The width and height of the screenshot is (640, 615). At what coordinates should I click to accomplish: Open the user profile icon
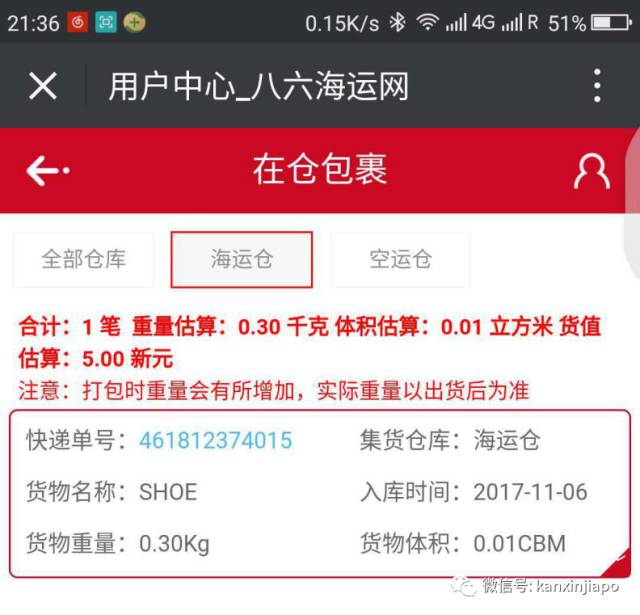click(x=591, y=172)
